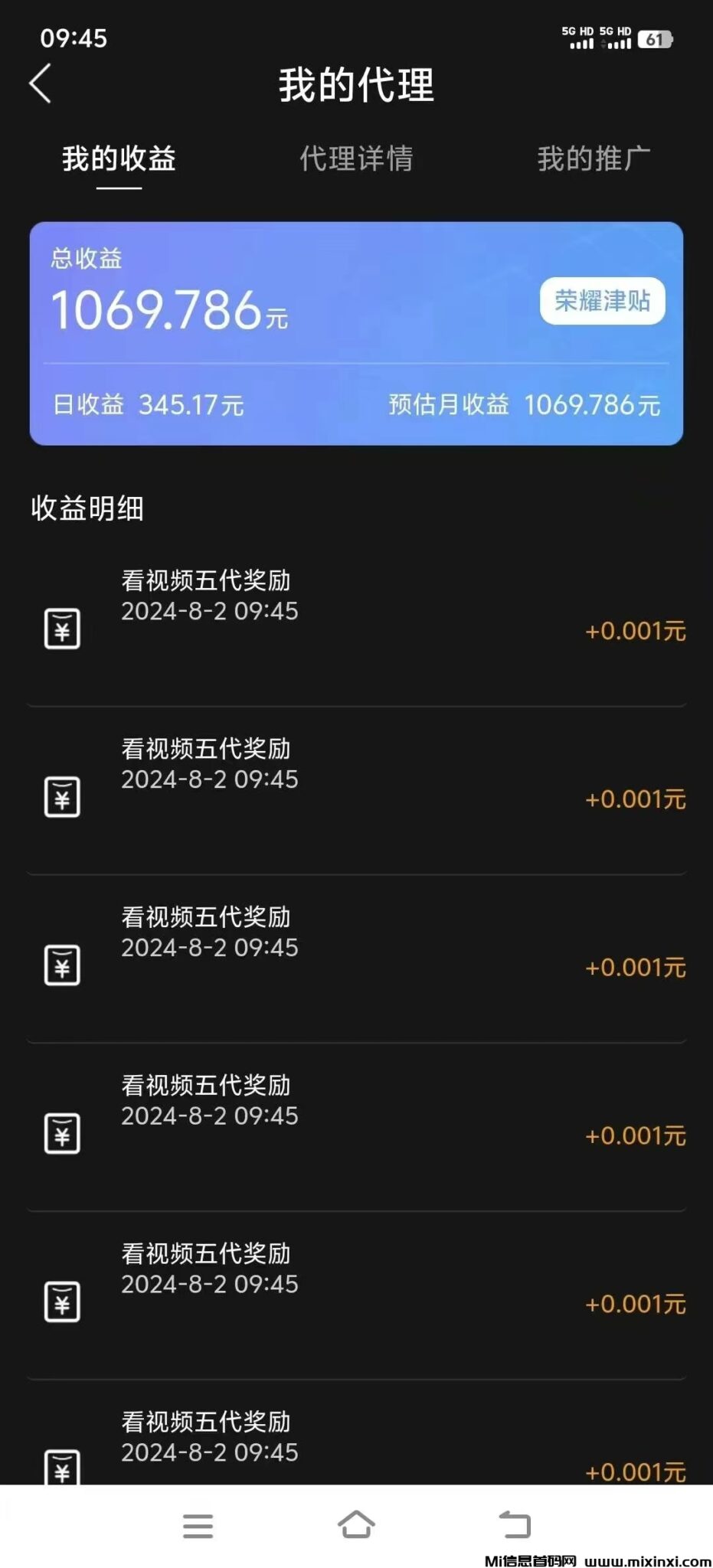Switch to the 代理详情 tab
The image size is (713, 1568).
[x=356, y=159]
